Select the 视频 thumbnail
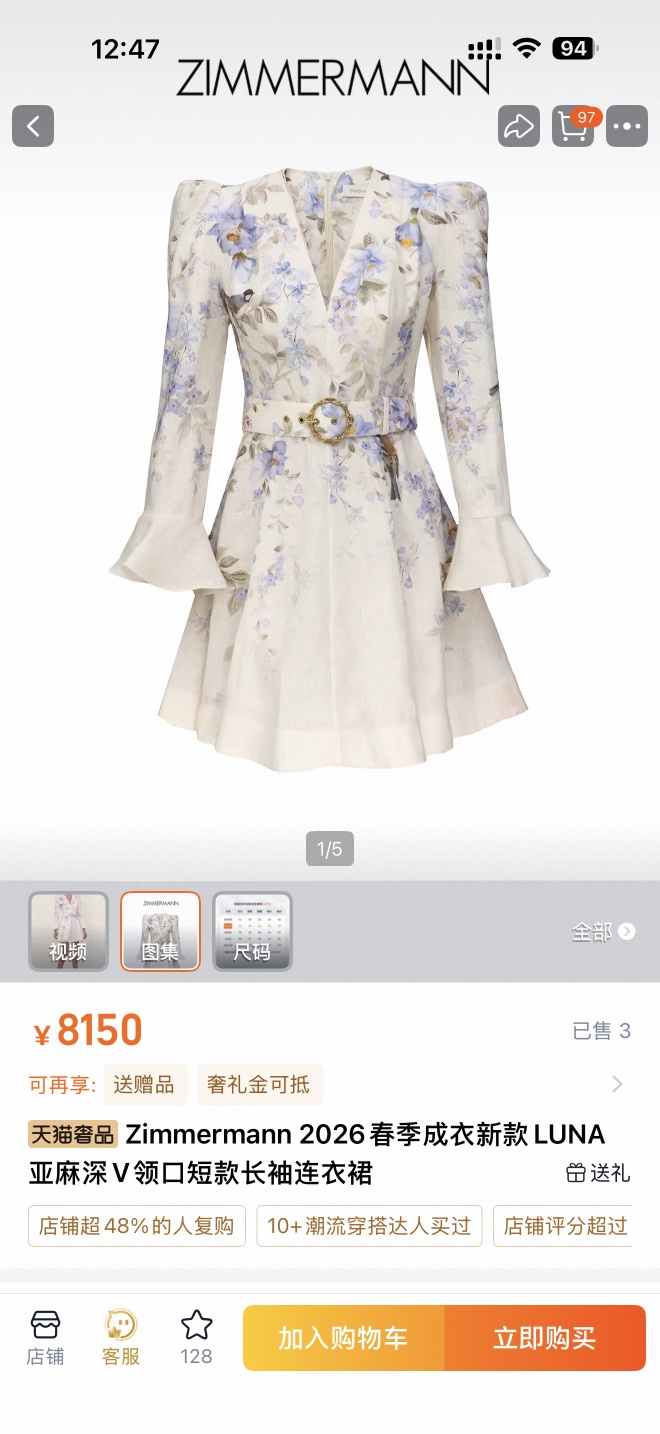660x1434 pixels. (68, 931)
